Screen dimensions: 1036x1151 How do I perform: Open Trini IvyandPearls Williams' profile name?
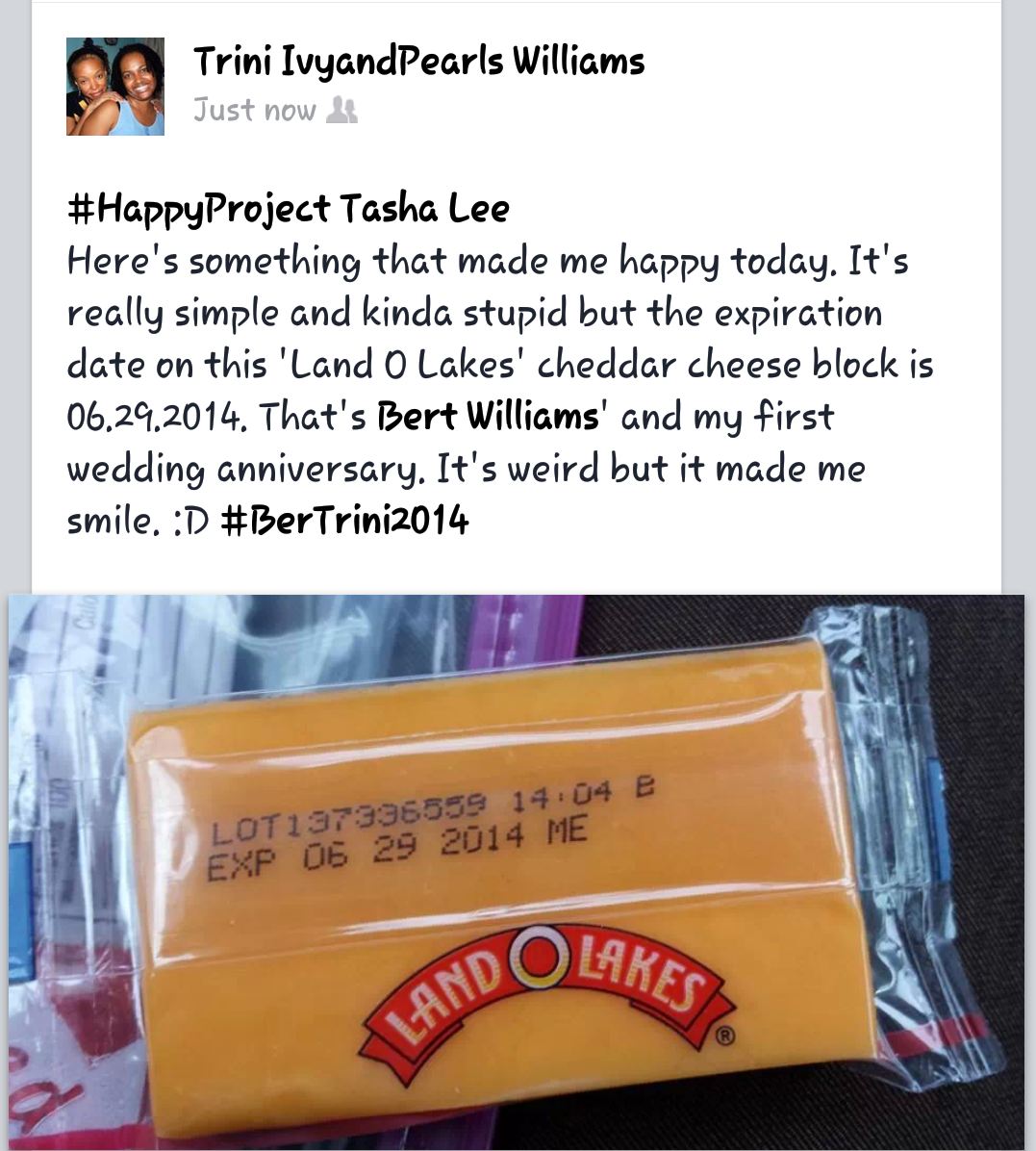418,62
